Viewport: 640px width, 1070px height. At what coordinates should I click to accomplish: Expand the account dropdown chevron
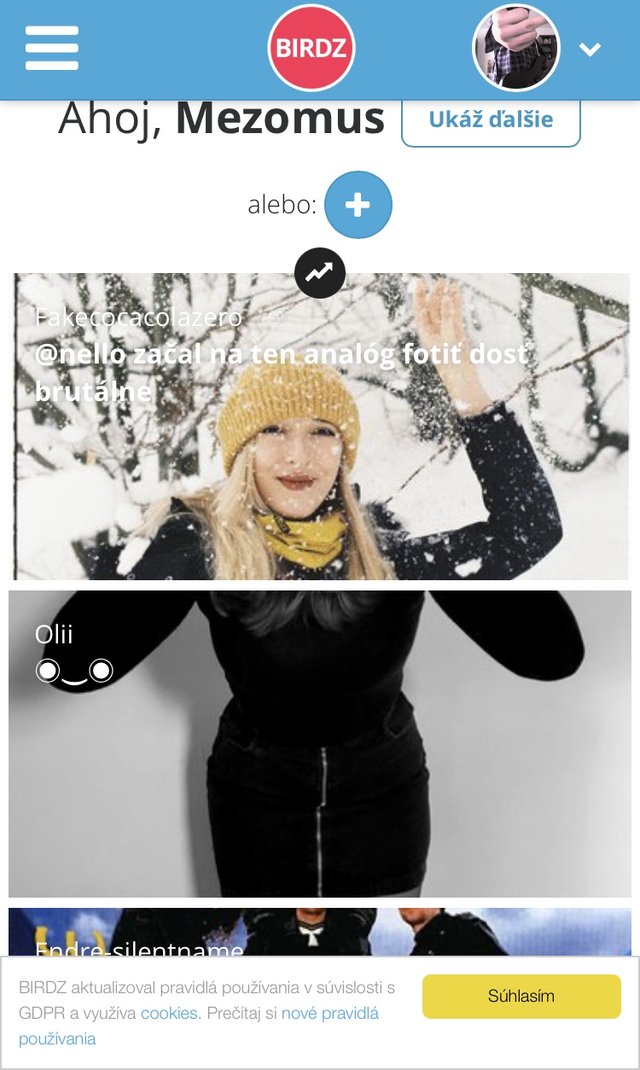coord(590,49)
